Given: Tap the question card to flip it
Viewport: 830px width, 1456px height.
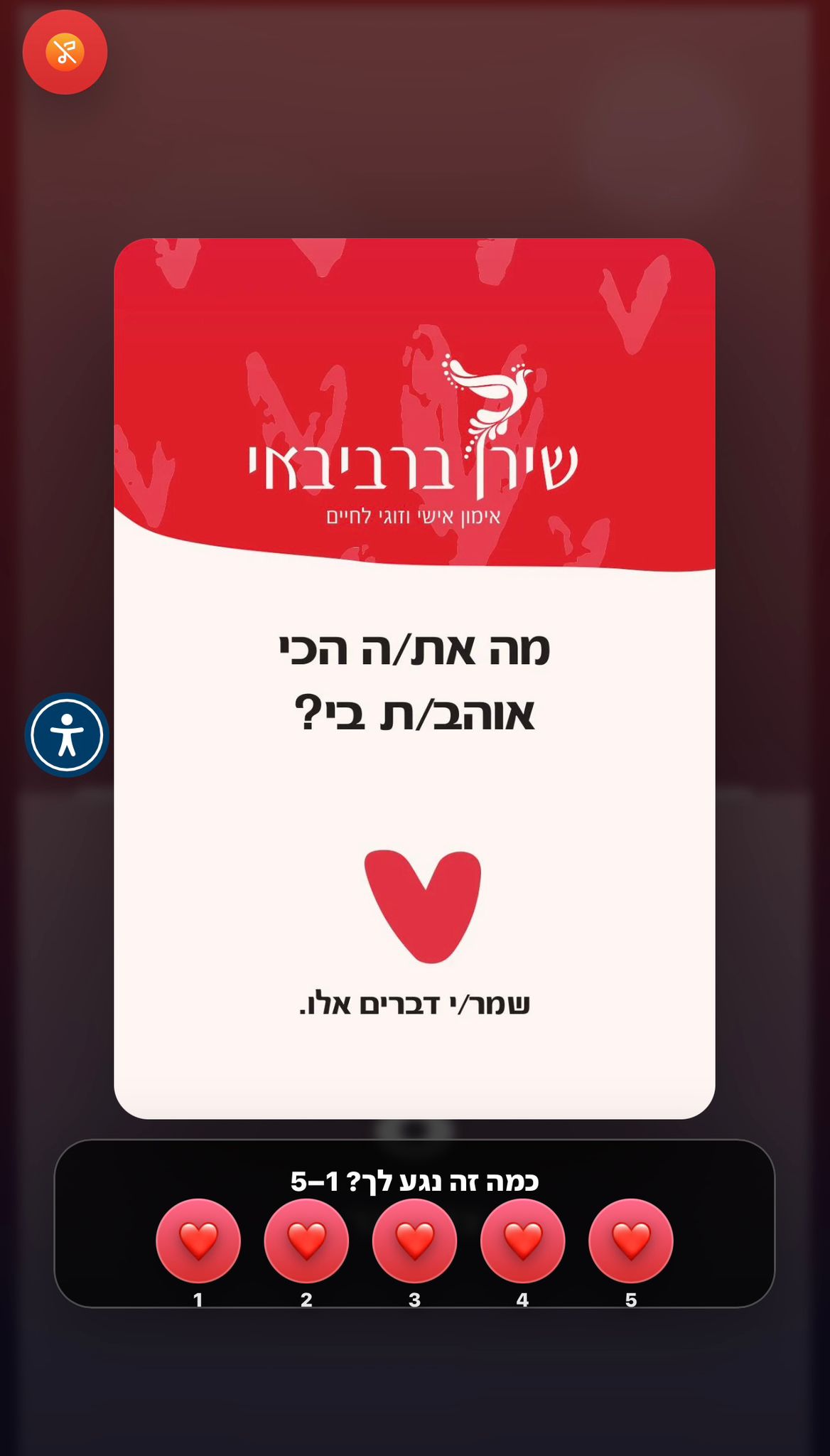Looking at the screenshot, I should (x=414, y=782).
